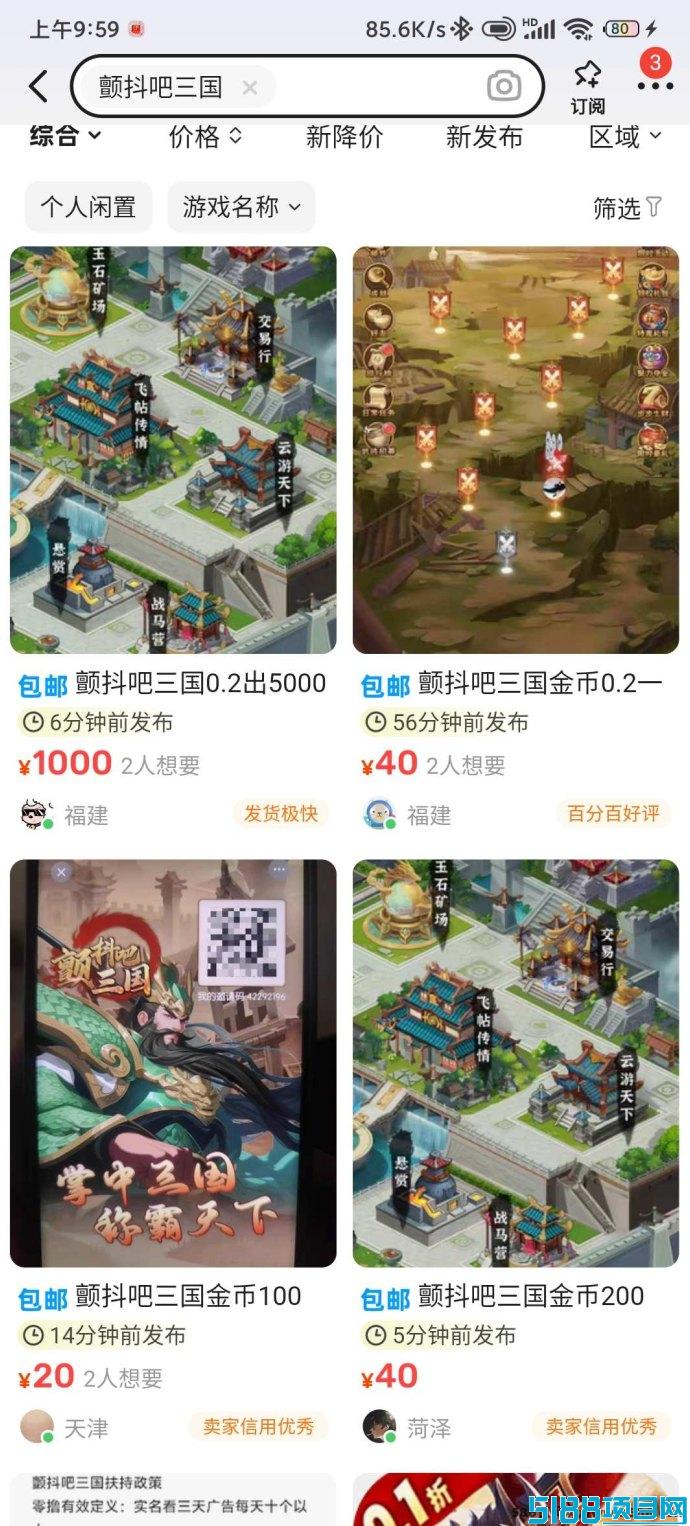This screenshot has width=690, height=1526.
Task: Open camera image search
Action: 504,87
